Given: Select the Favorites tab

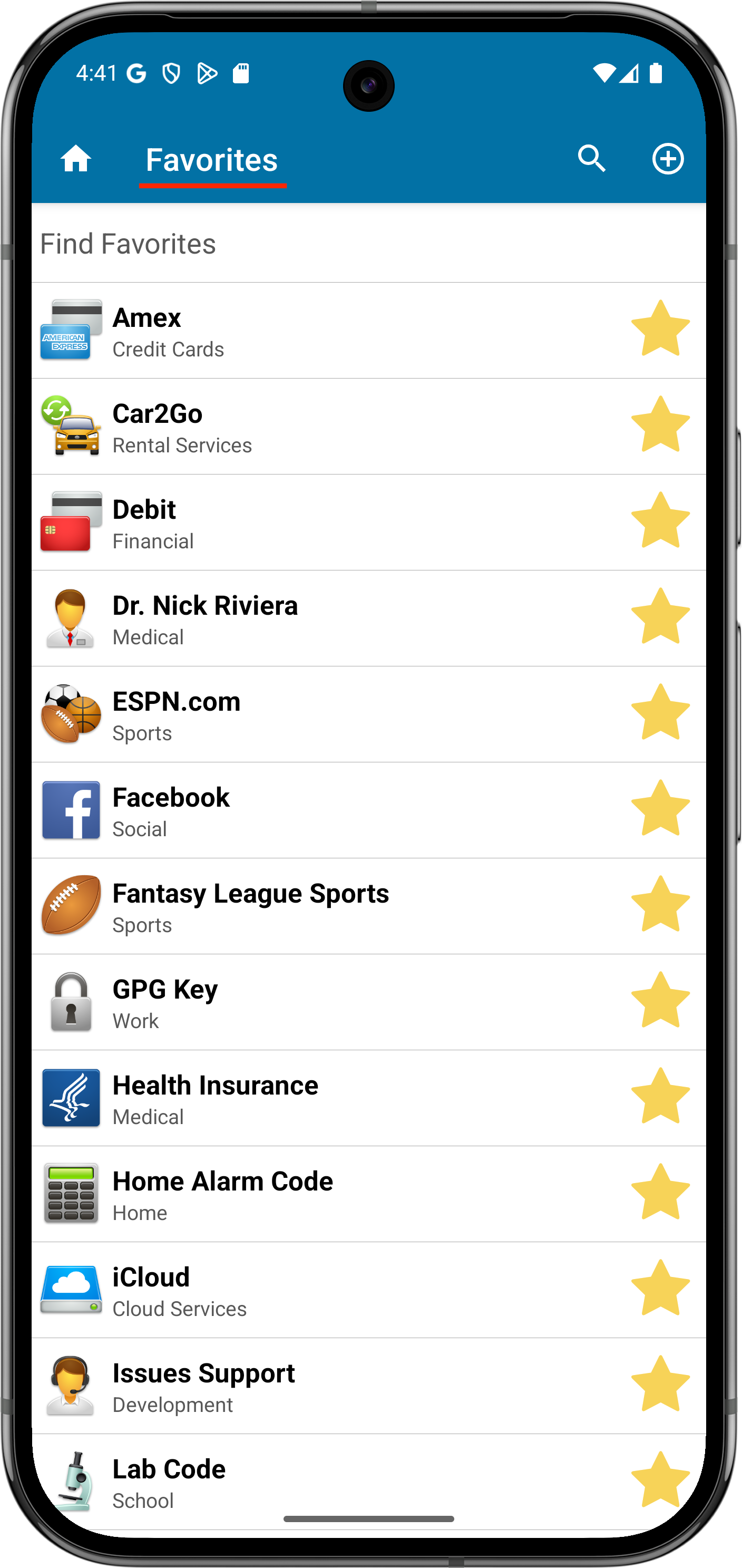Looking at the screenshot, I should tap(212, 161).
